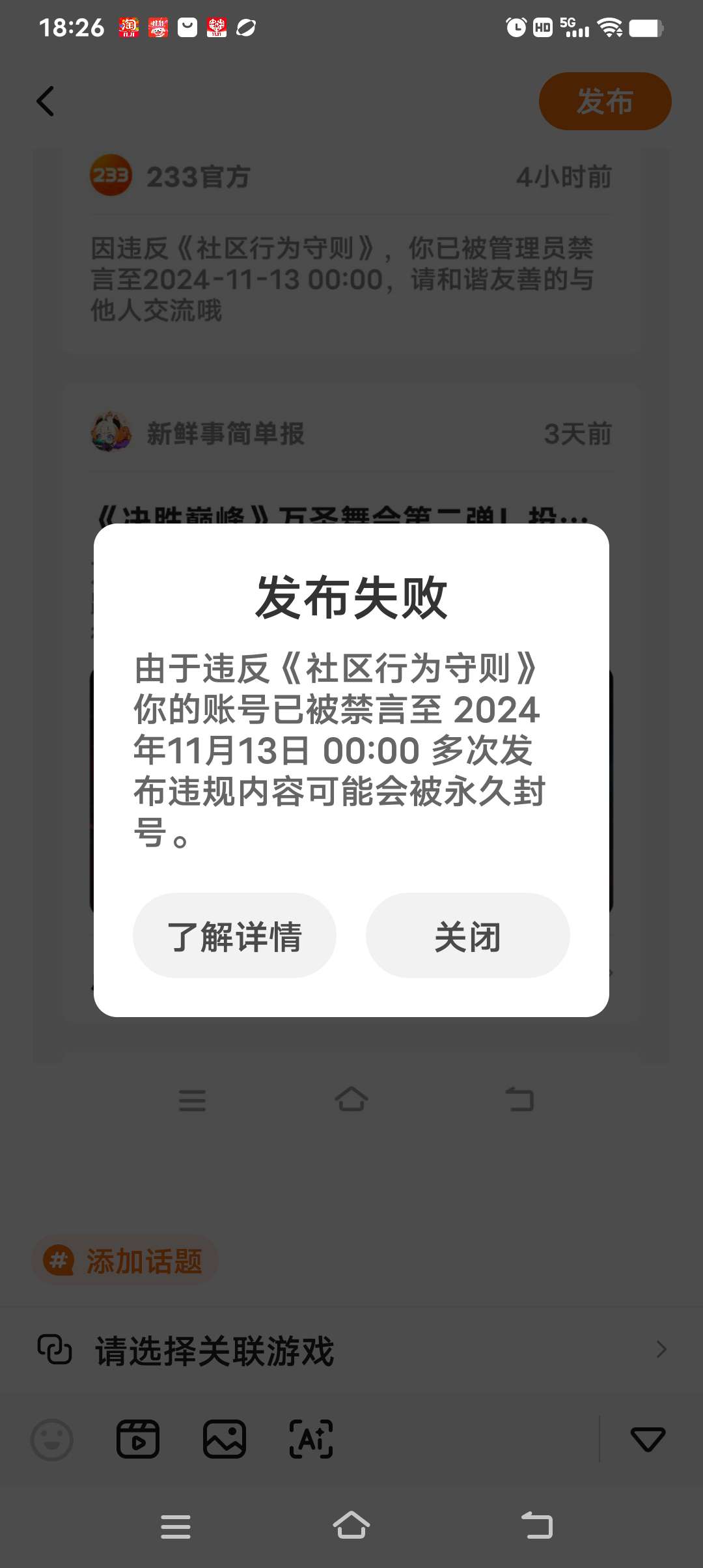The image size is (703, 1568).
Task: Open the emoji picker
Action: (x=52, y=1439)
